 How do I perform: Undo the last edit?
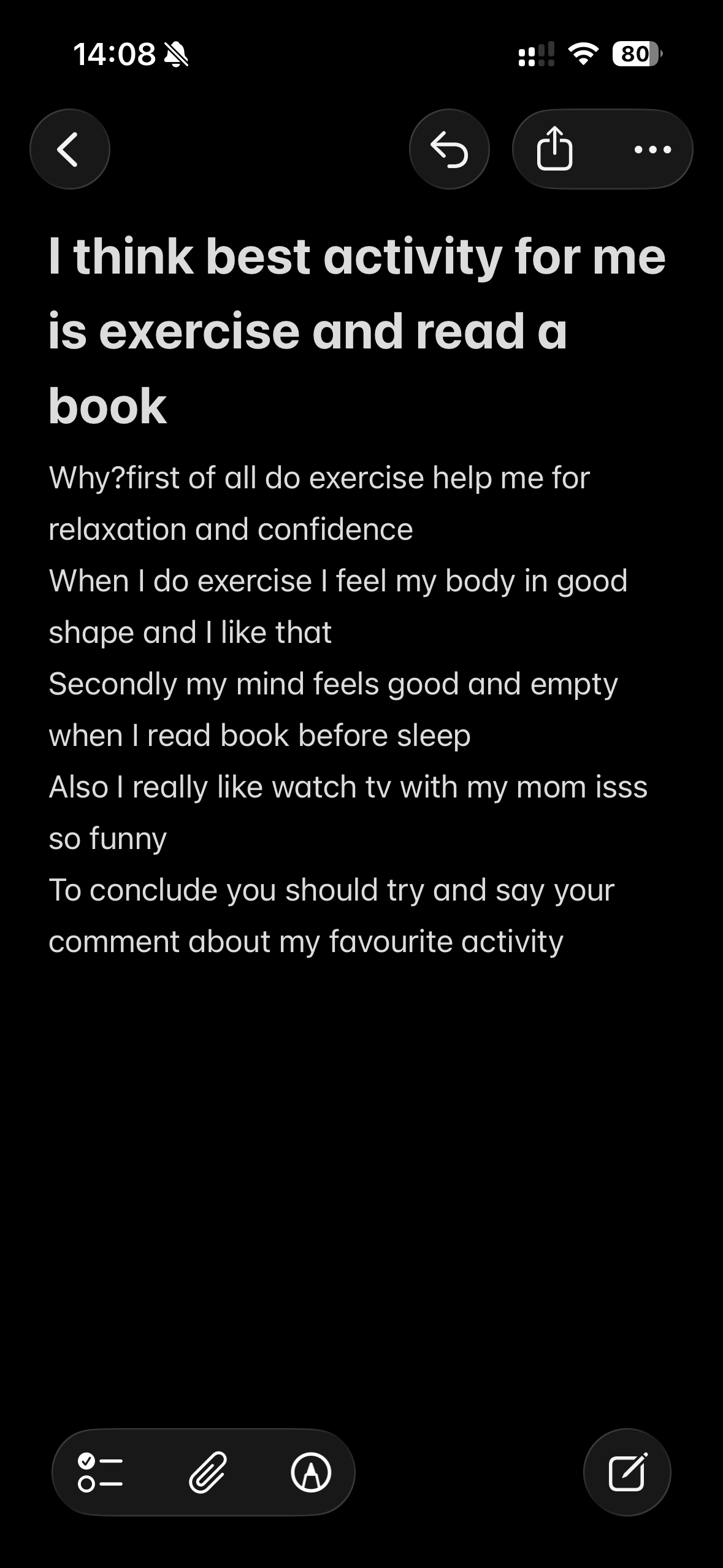(x=449, y=149)
